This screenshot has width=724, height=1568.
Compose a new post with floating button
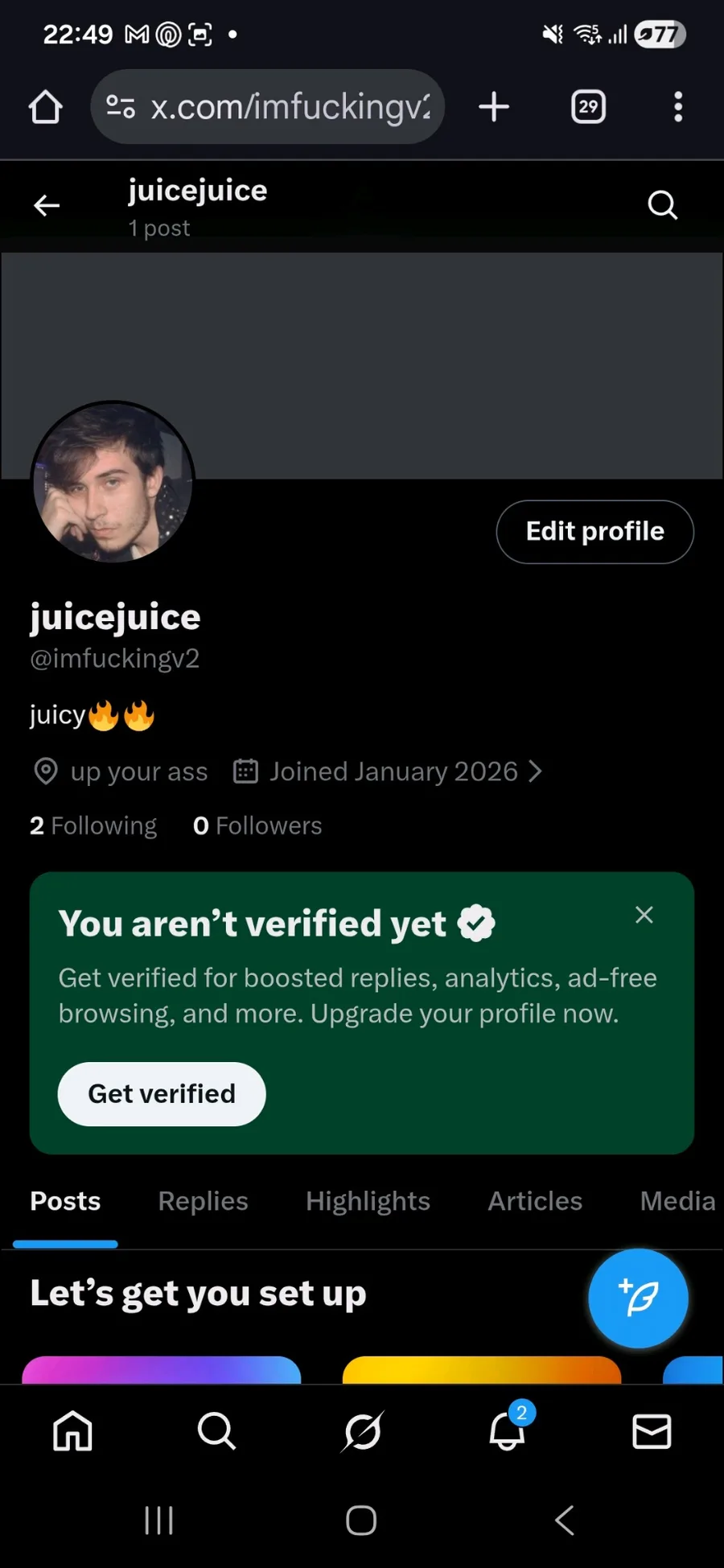[638, 1298]
